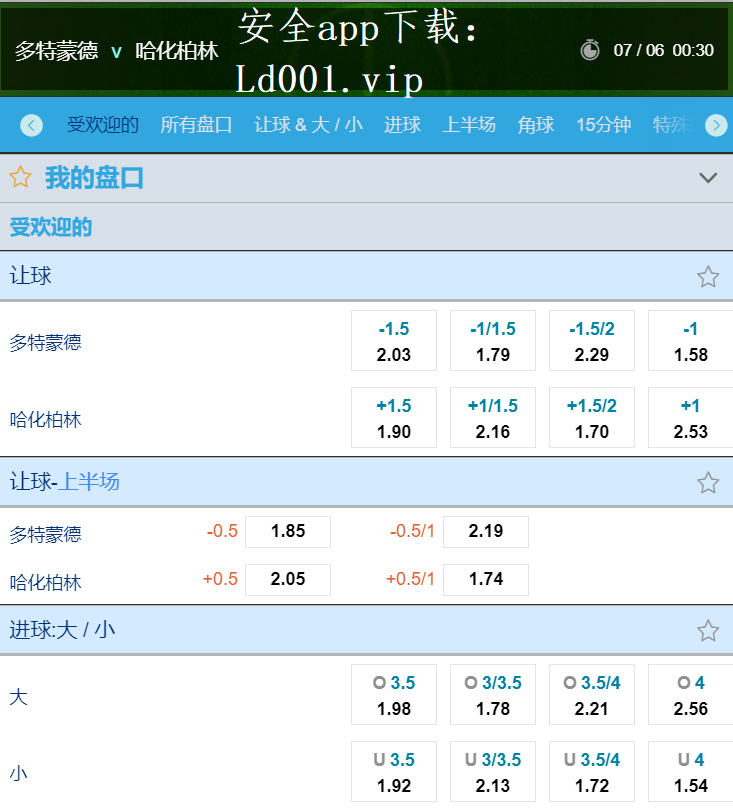Viewport: 733px width, 809px height.
Task: Switch to the 所有盘口 tab
Action: pyautogui.click(x=196, y=125)
